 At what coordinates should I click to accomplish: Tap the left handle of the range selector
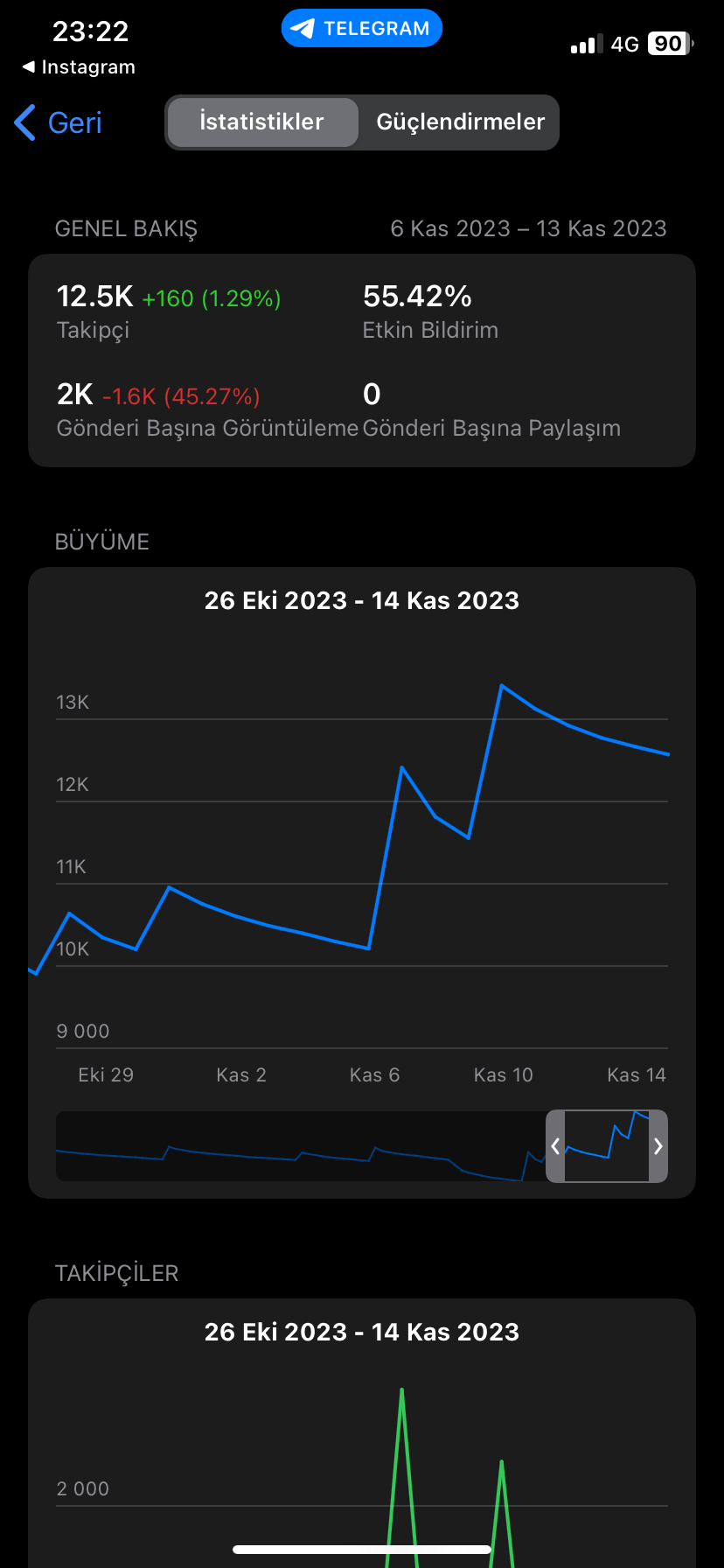click(555, 1146)
